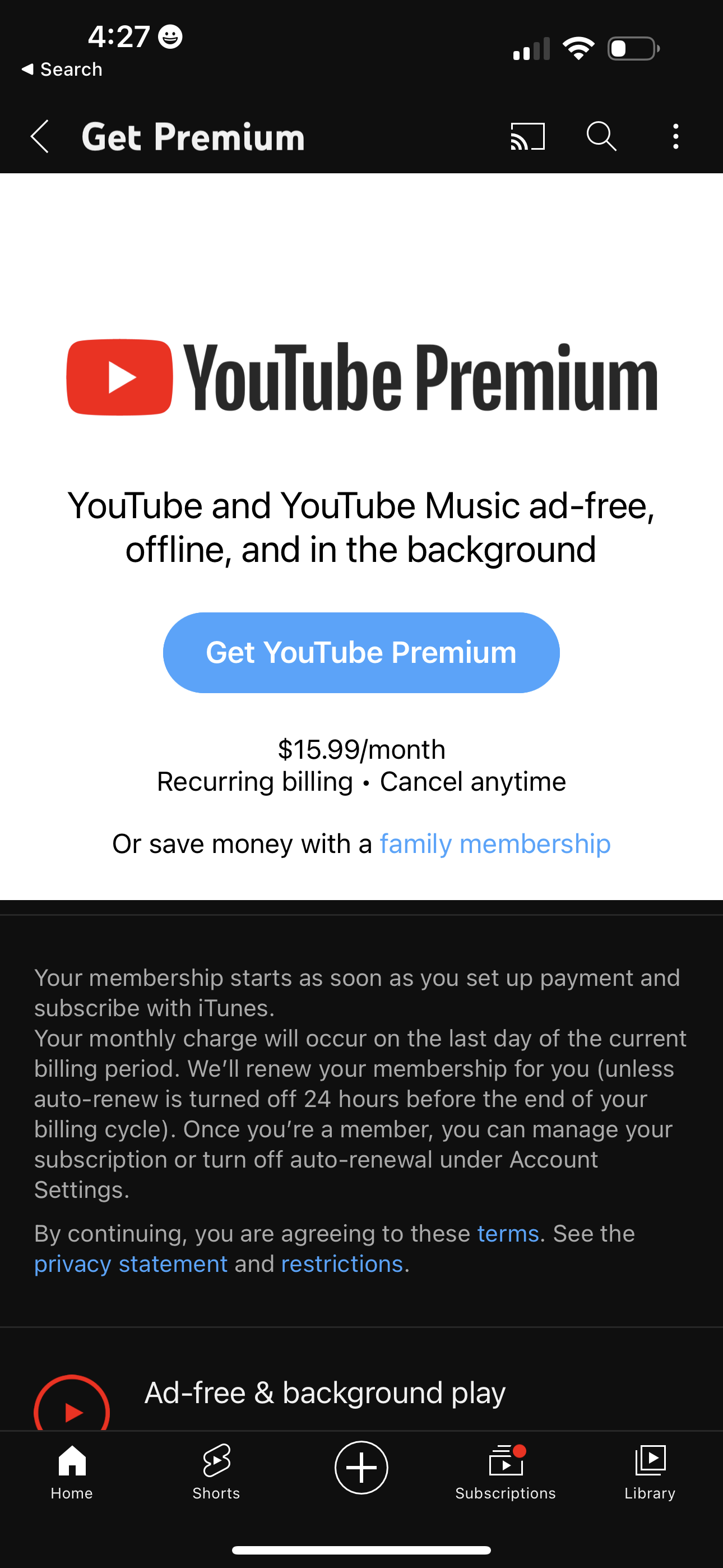Viewport: 723px width, 1568px height.
Task: Open search with the magnifier icon
Action: click(601, 136)
